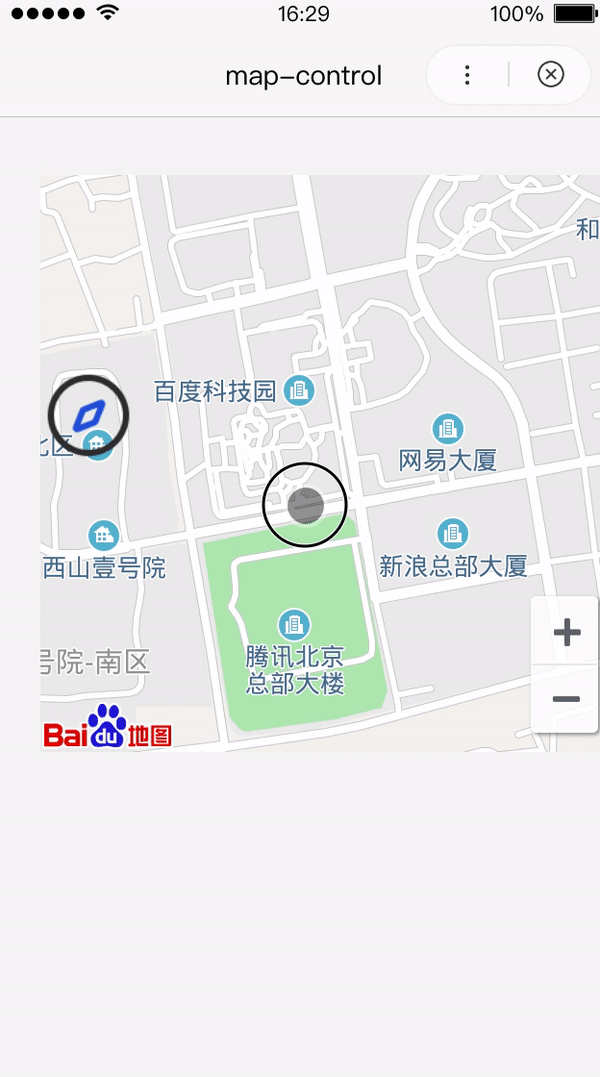The image size is (600, 1077).
Task: Zoom in on the map
Action: tap(566, 632)
